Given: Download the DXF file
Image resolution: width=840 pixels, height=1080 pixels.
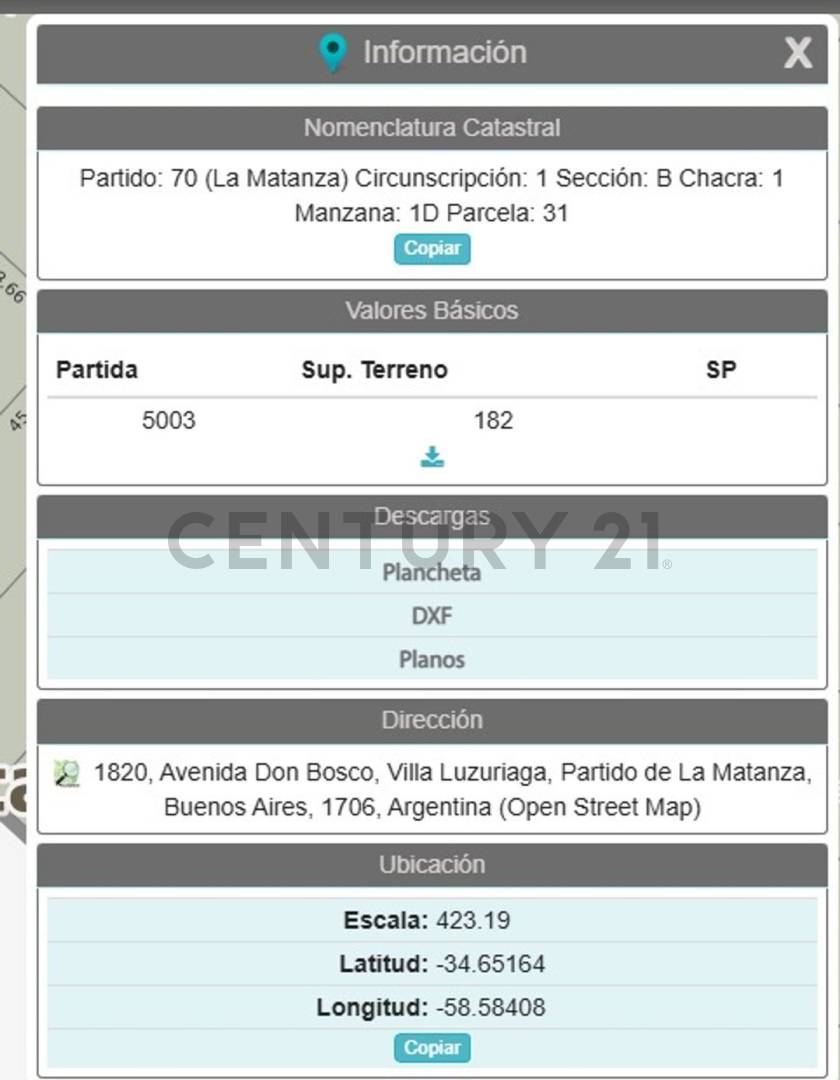Looking at the screenshot, I should tap(432, 616).
